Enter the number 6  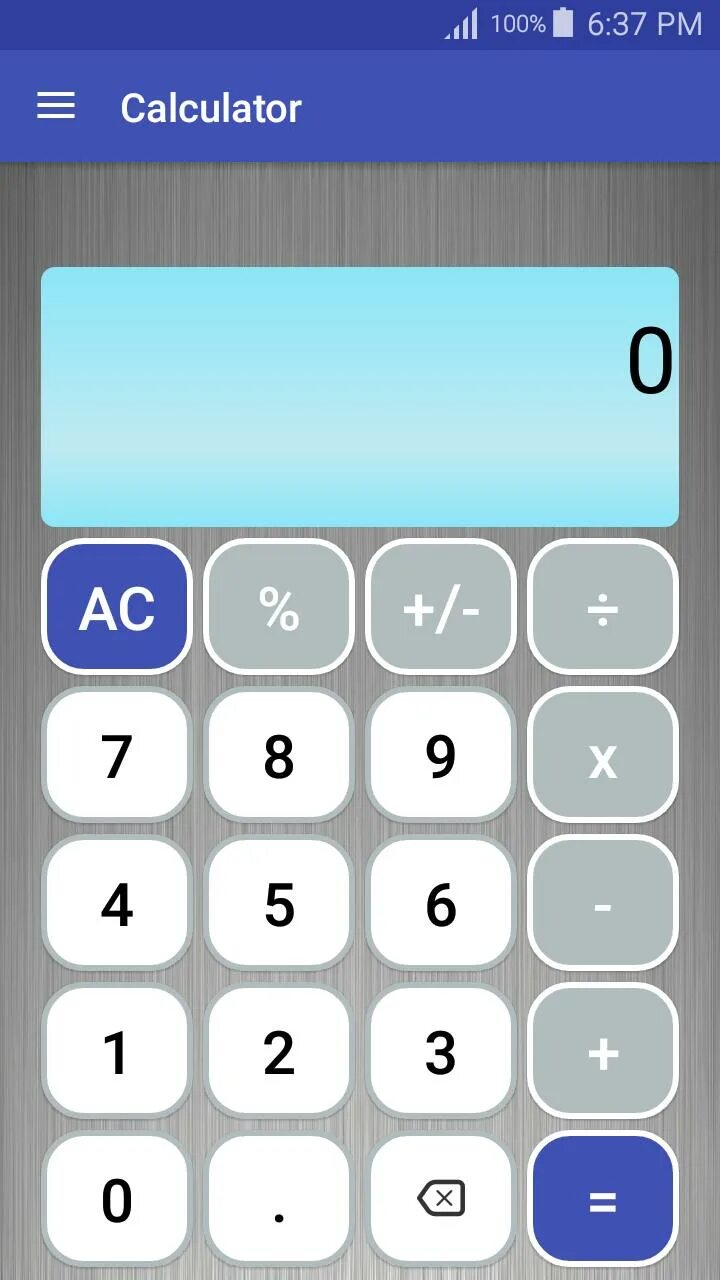[441, 904]
